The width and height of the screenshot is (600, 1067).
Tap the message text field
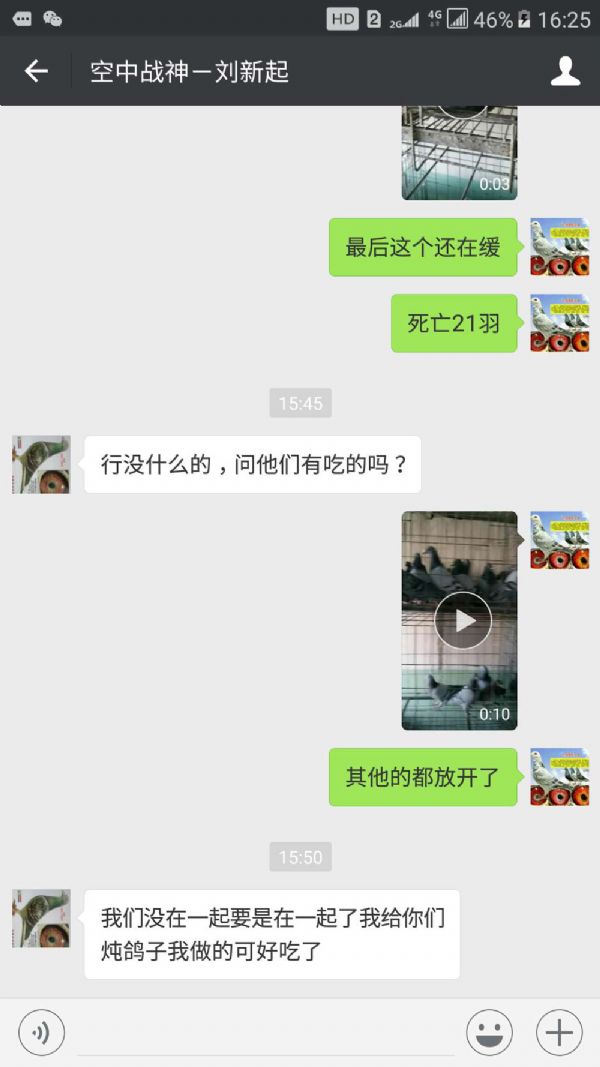[x=265, y=1033]
